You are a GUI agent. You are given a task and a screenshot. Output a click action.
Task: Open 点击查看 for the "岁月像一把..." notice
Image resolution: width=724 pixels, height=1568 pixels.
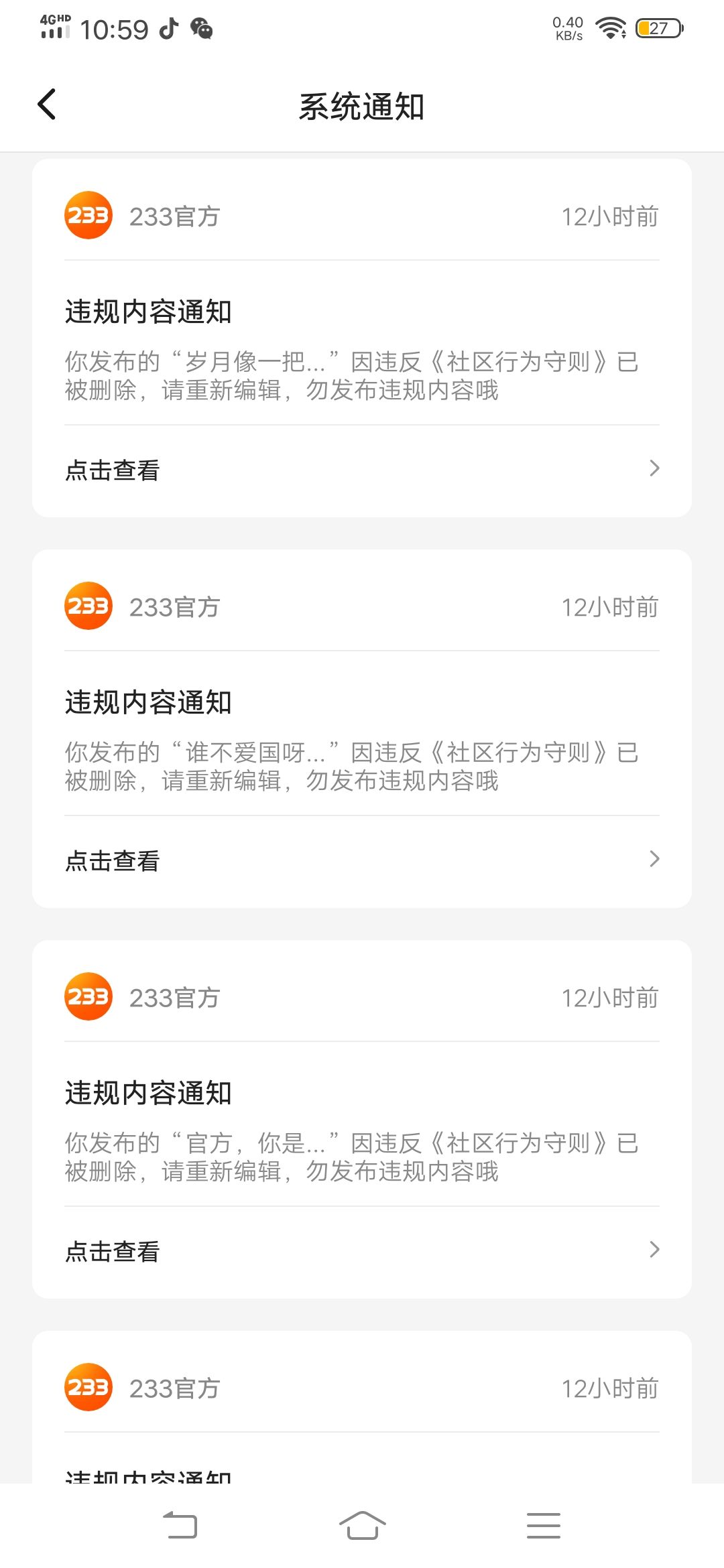click(x=362, y=470)
